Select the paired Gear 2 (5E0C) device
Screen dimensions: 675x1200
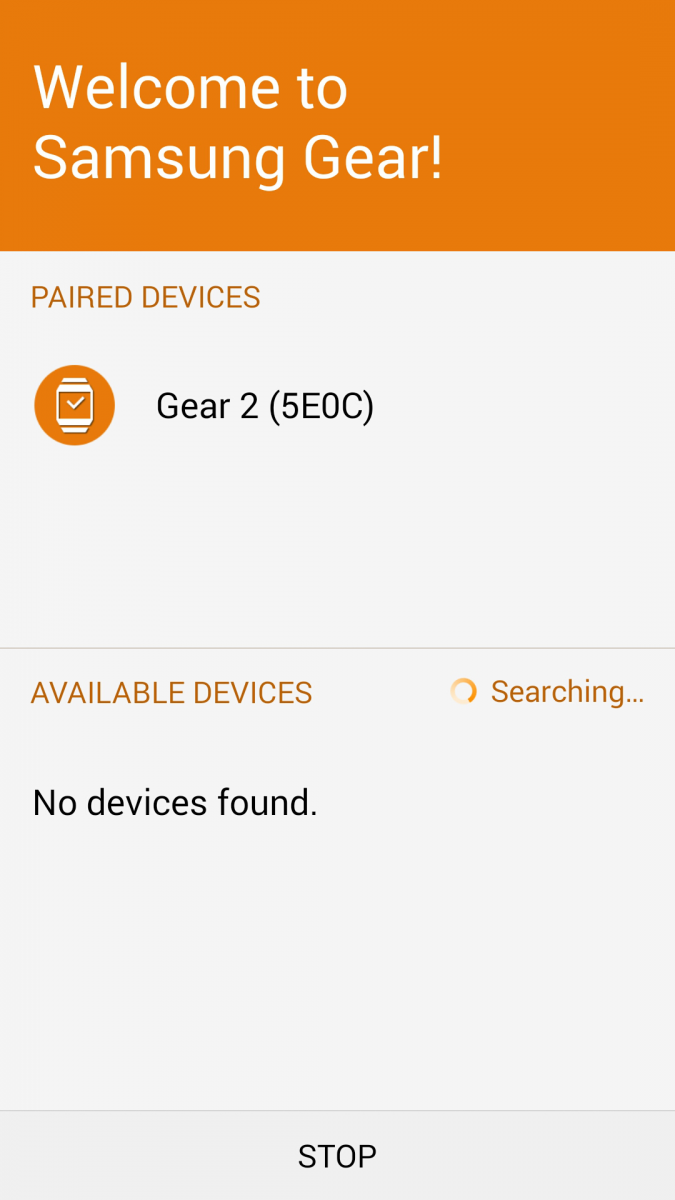[x=265, y=406]
